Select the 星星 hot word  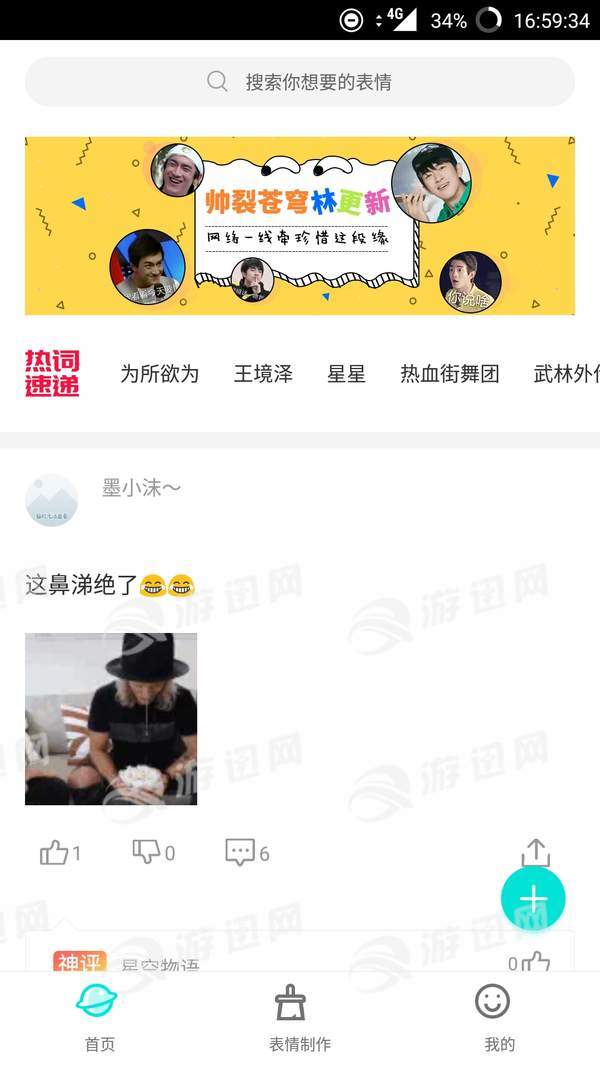coord(346,374)
